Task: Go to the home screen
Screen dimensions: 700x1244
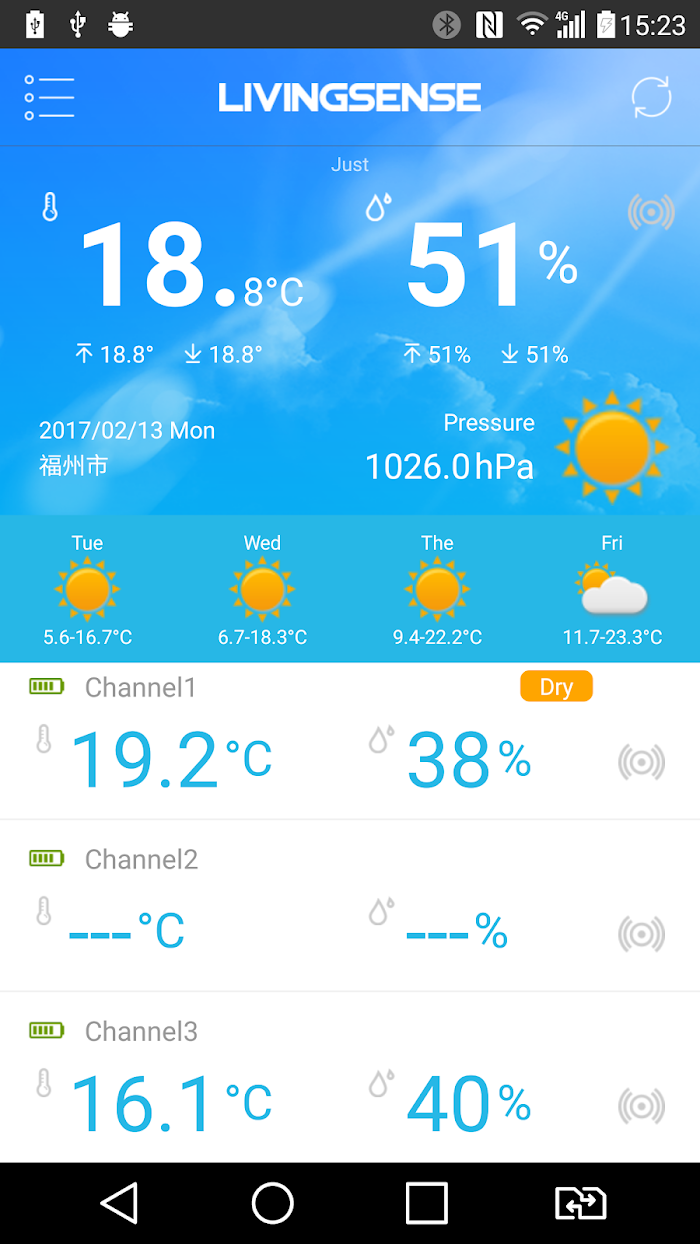Action: [272, 1203]
